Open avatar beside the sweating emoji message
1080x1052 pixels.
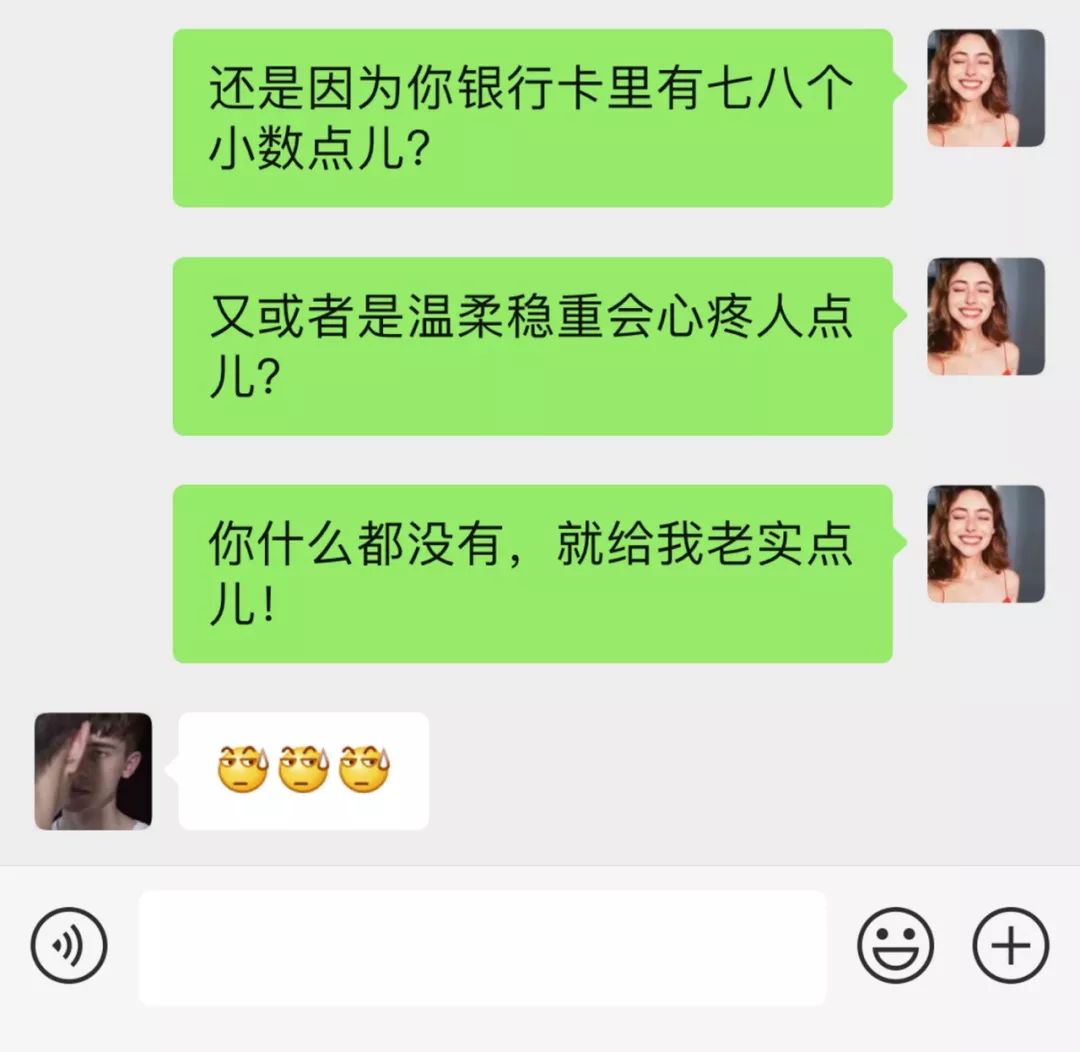[93, 771]
